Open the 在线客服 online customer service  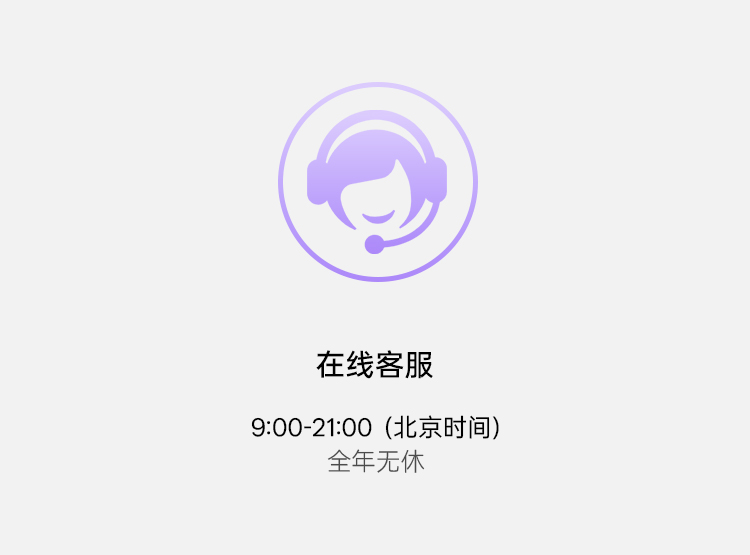coord(377,183)
